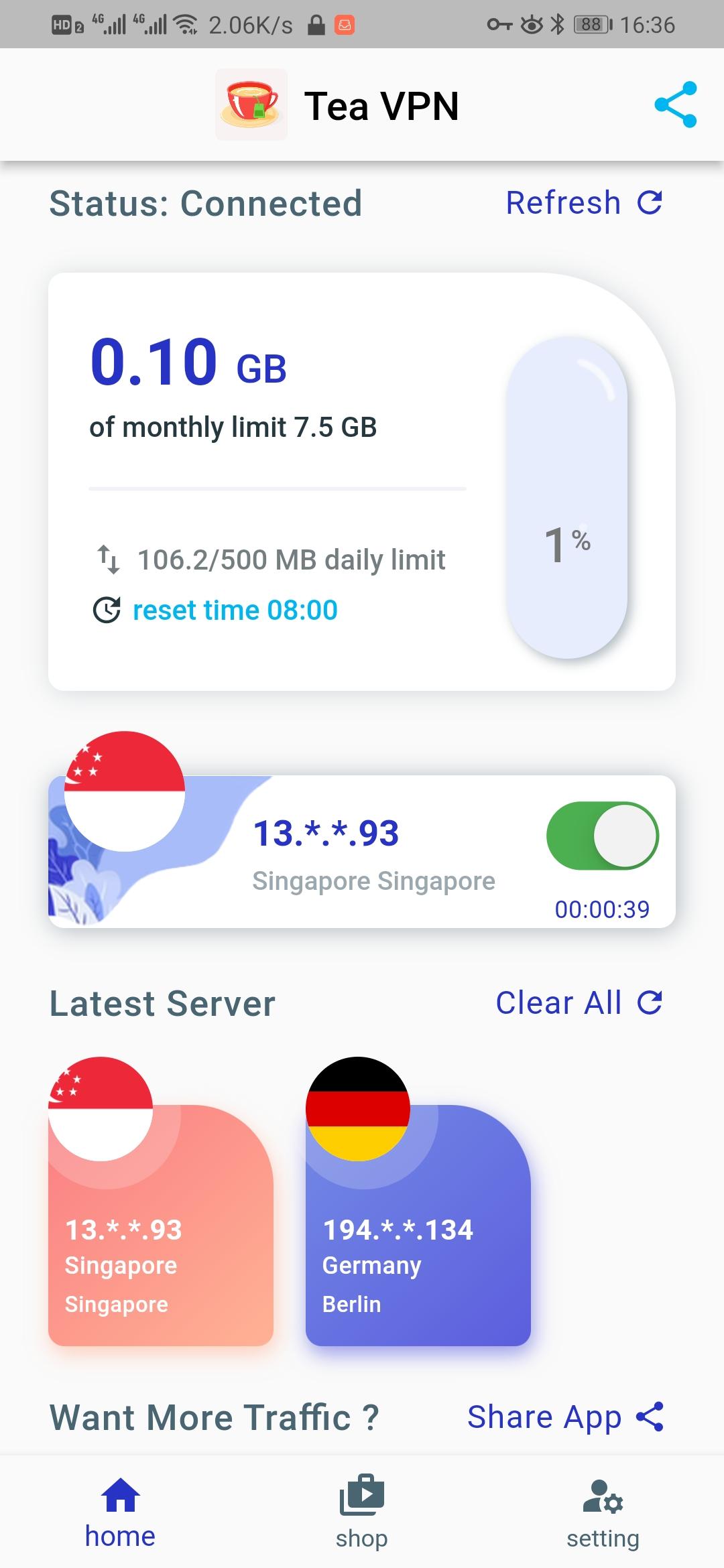Tap the share icon in the app bar
724x1568 pixels.
tap(676, 105)
